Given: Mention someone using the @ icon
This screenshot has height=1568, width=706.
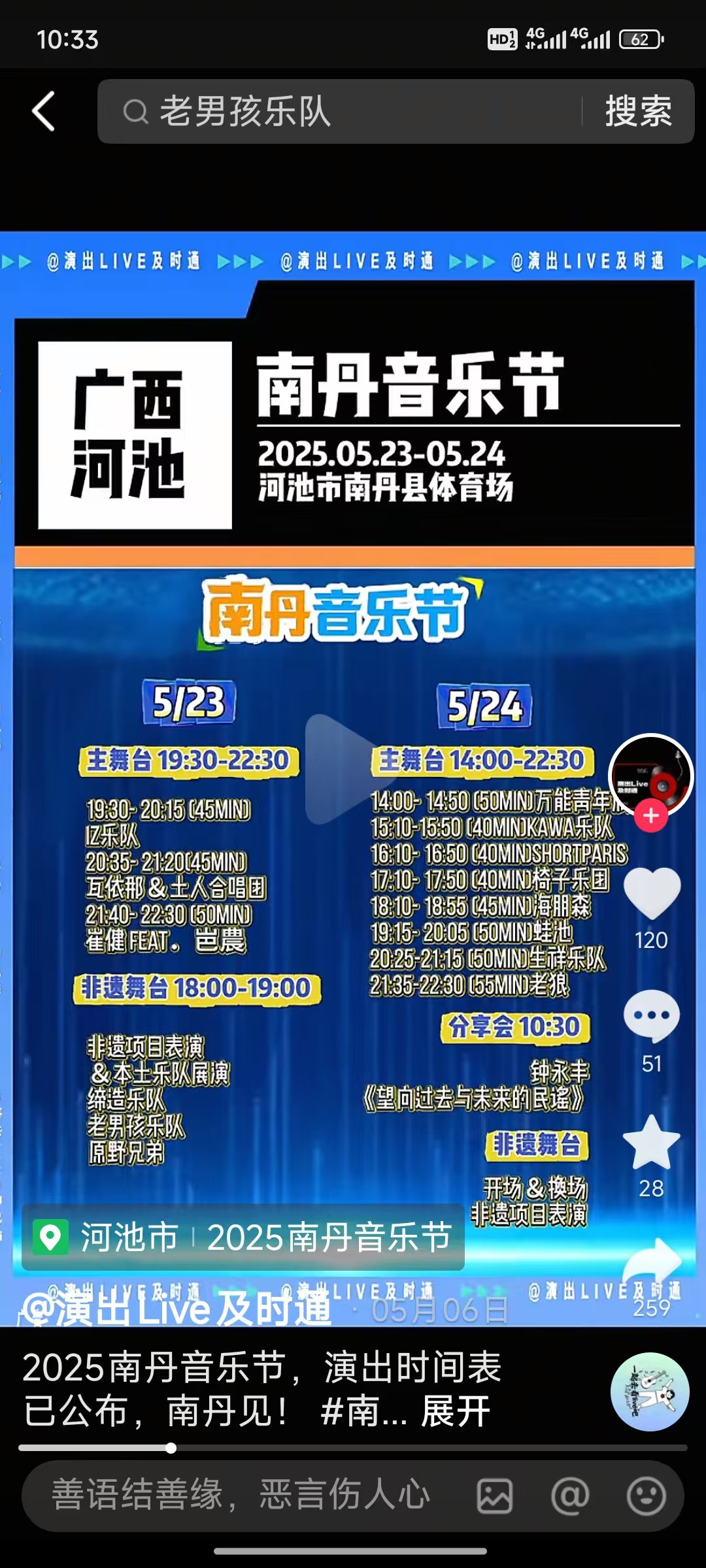Looking at the screenshot, I should tap(570, 1496).
